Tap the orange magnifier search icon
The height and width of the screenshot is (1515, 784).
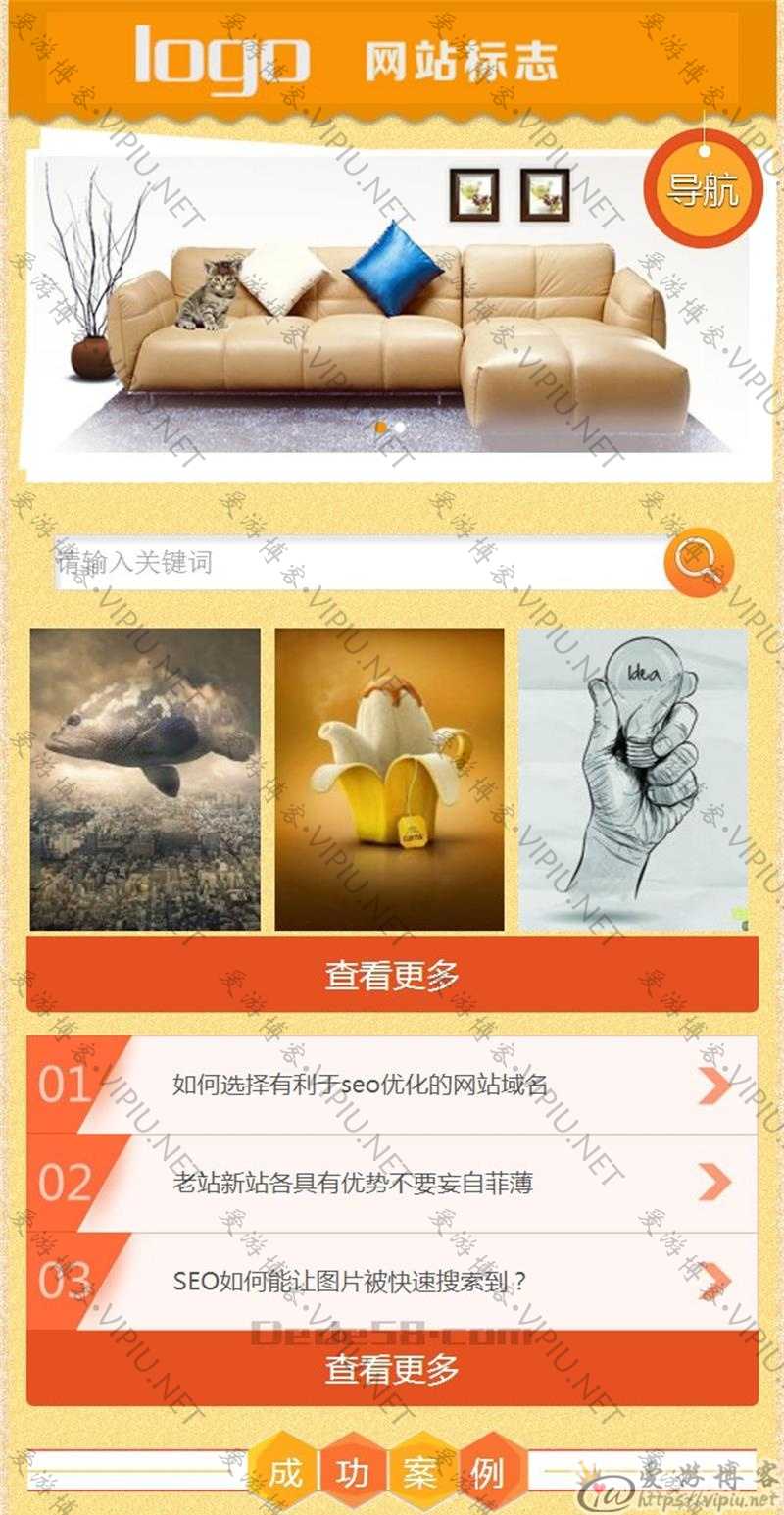point(699,562)
